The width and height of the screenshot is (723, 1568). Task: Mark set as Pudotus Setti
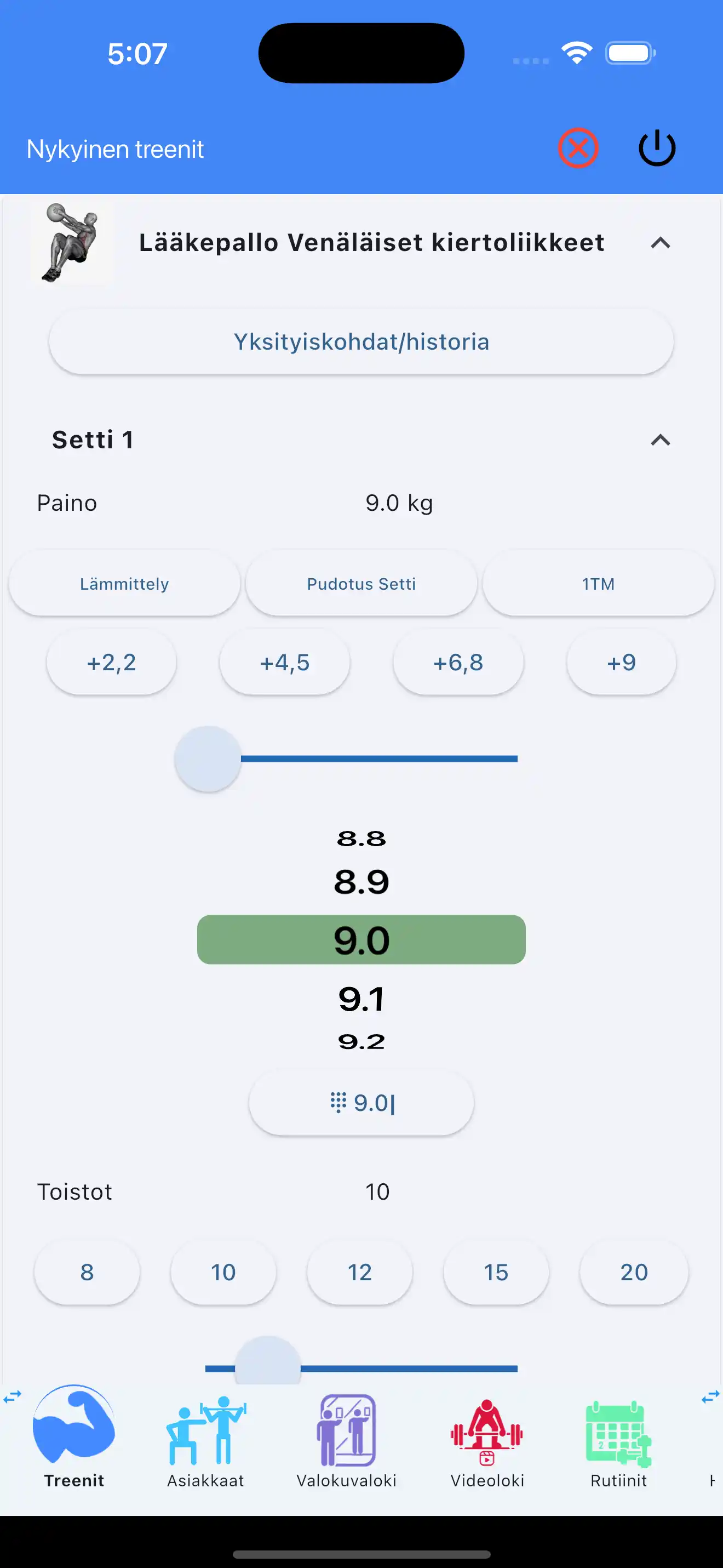pyautogui.click(x=361, y=584)
